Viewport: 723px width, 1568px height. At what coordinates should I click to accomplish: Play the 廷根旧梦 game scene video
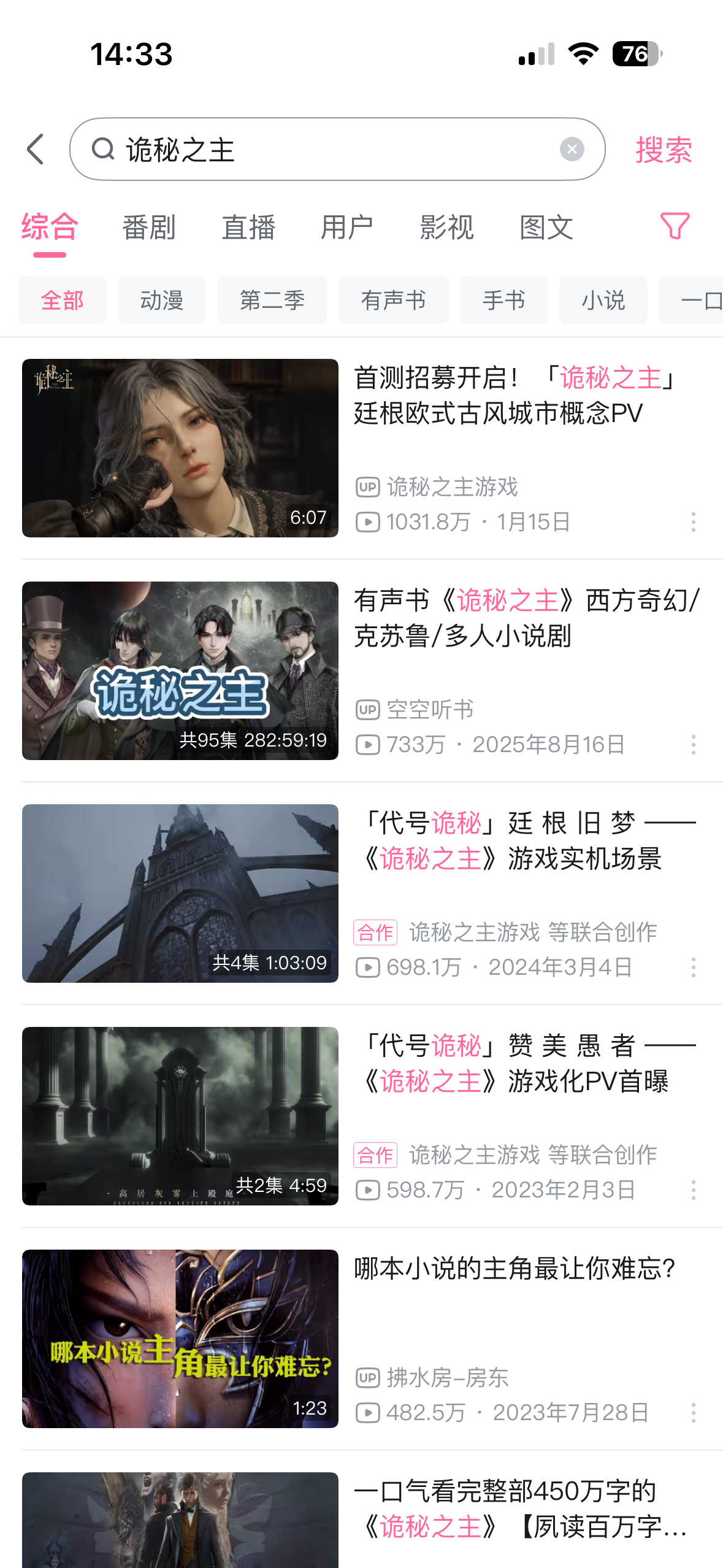coord(180,893)
